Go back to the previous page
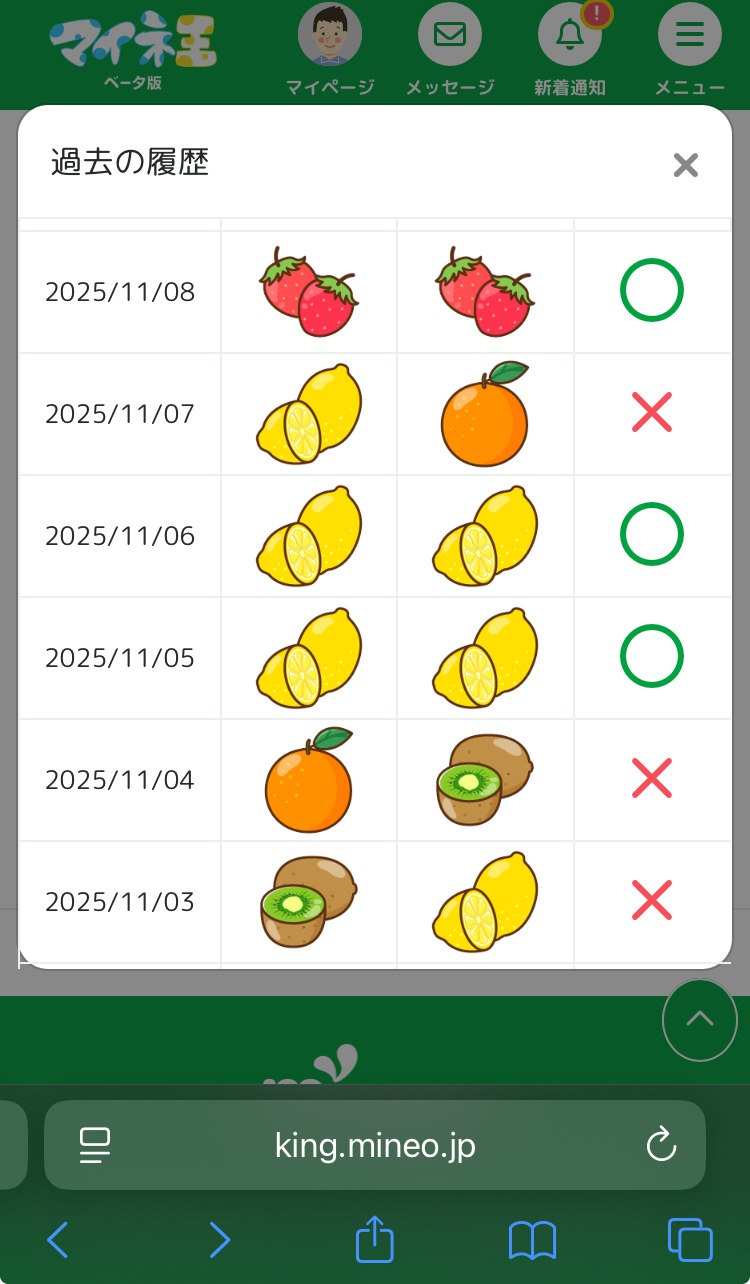750x1284 pixels. pos(58,1241)
